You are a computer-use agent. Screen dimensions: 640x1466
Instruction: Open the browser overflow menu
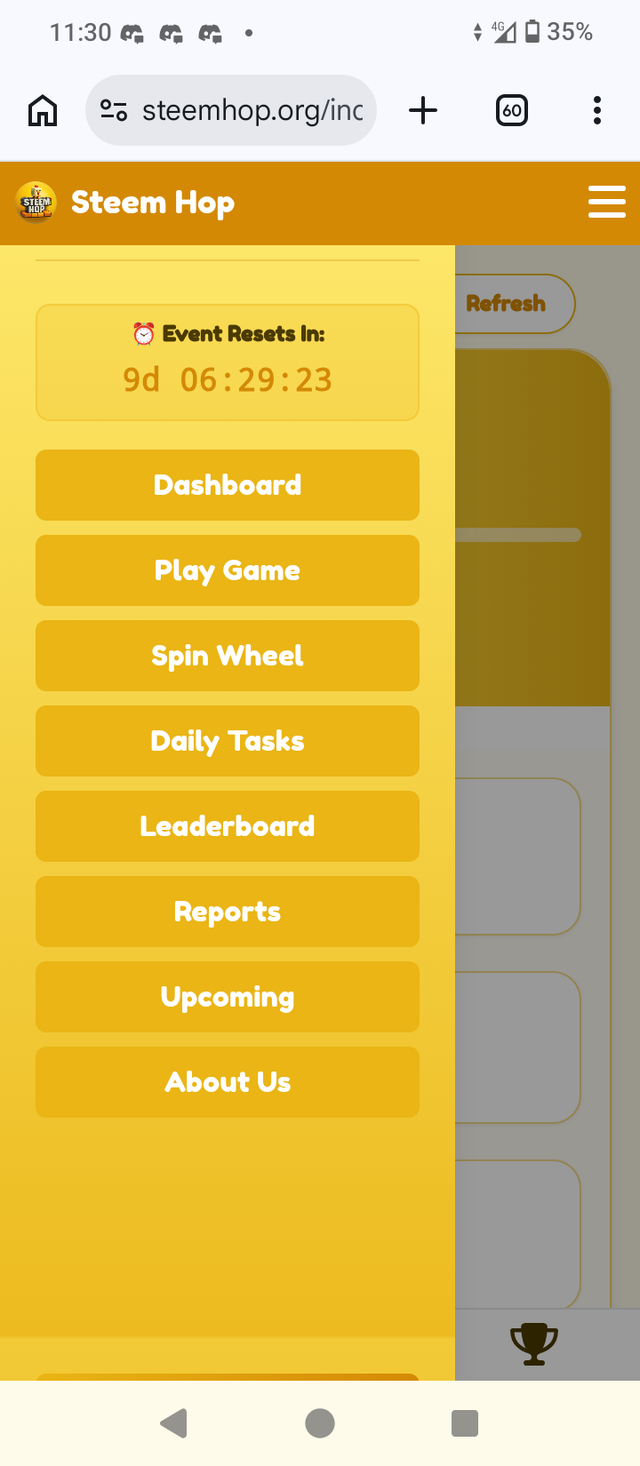[x=597, y=110]
